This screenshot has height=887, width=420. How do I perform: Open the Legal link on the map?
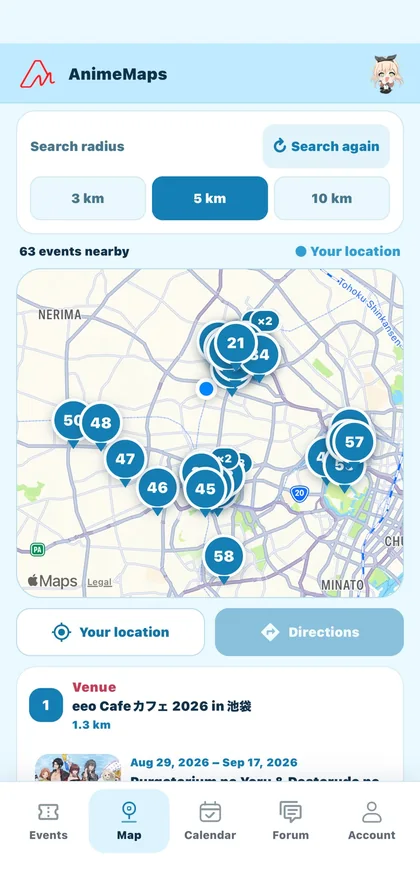[x=99, y=582]
